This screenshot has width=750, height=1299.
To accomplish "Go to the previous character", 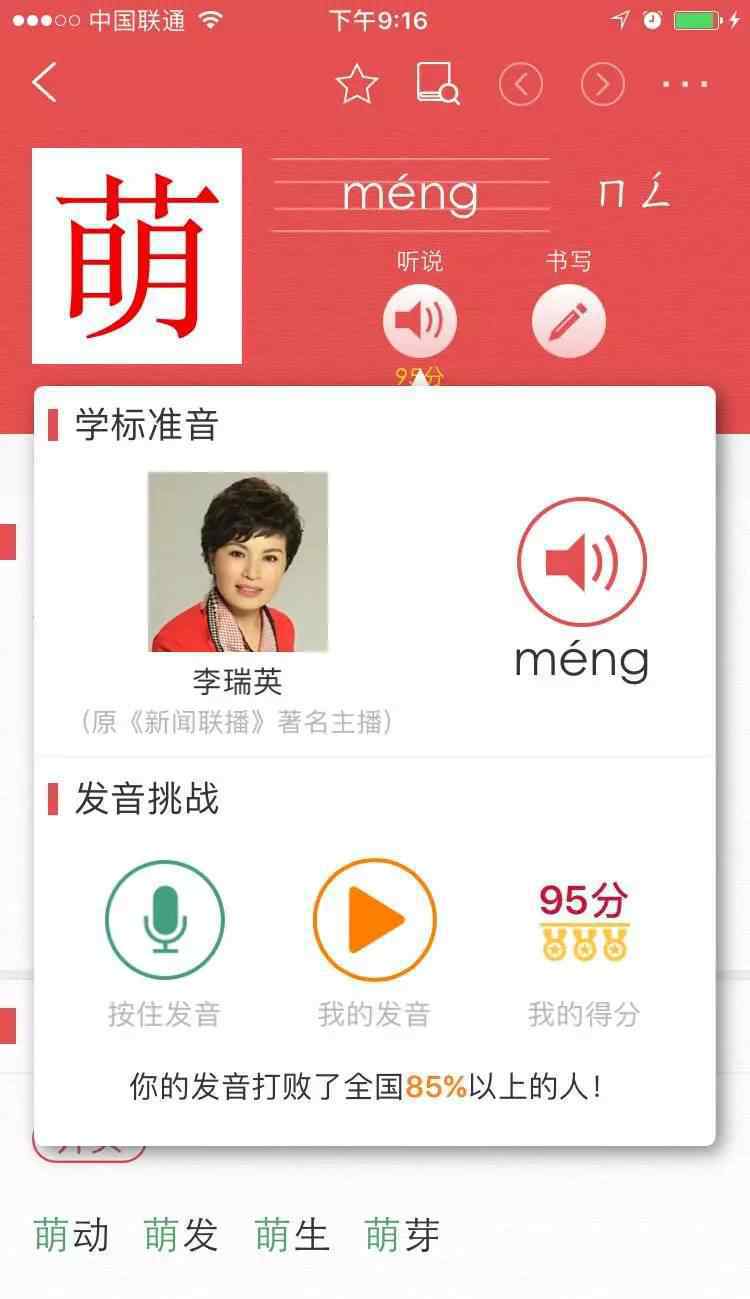I will (x=520, y=85).
